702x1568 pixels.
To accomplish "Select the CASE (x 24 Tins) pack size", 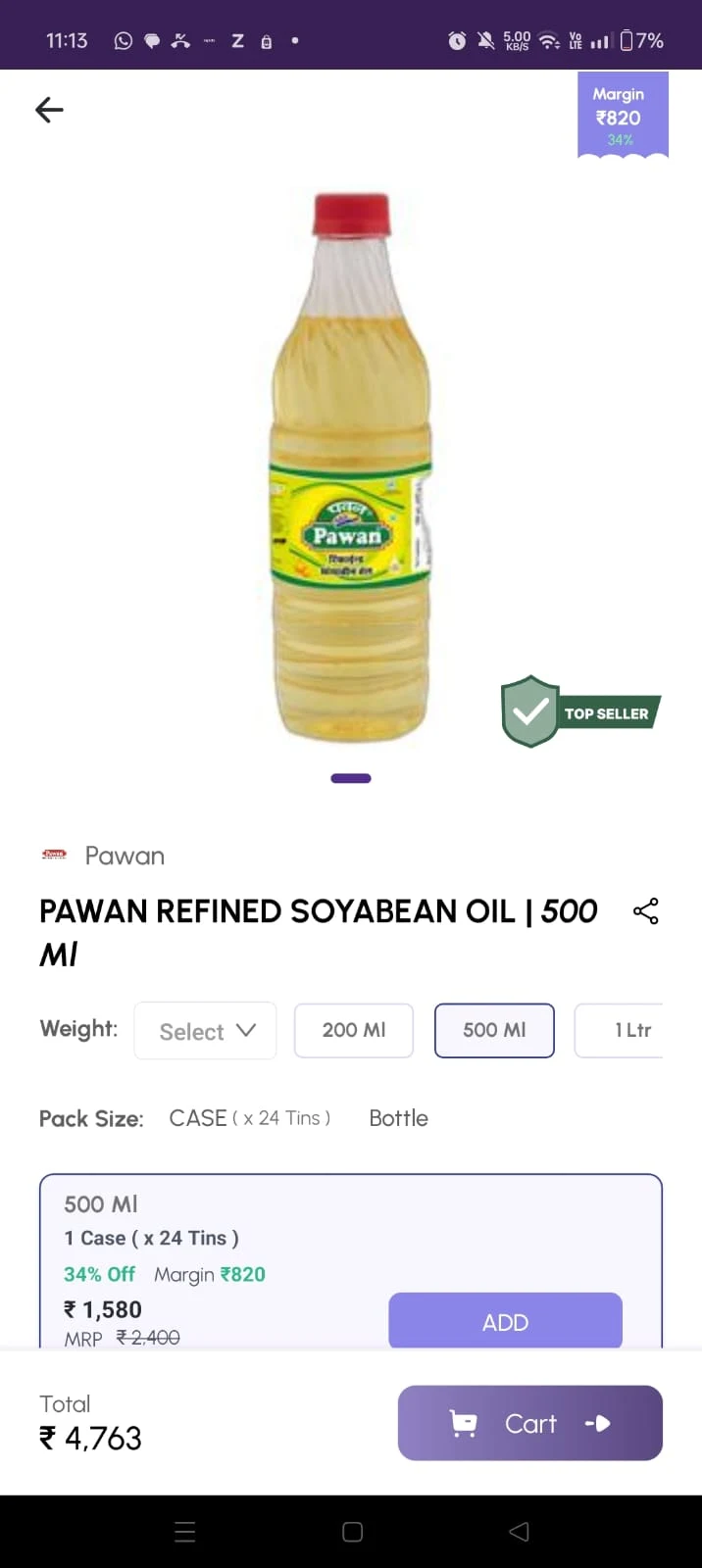I will [249, 1118].
